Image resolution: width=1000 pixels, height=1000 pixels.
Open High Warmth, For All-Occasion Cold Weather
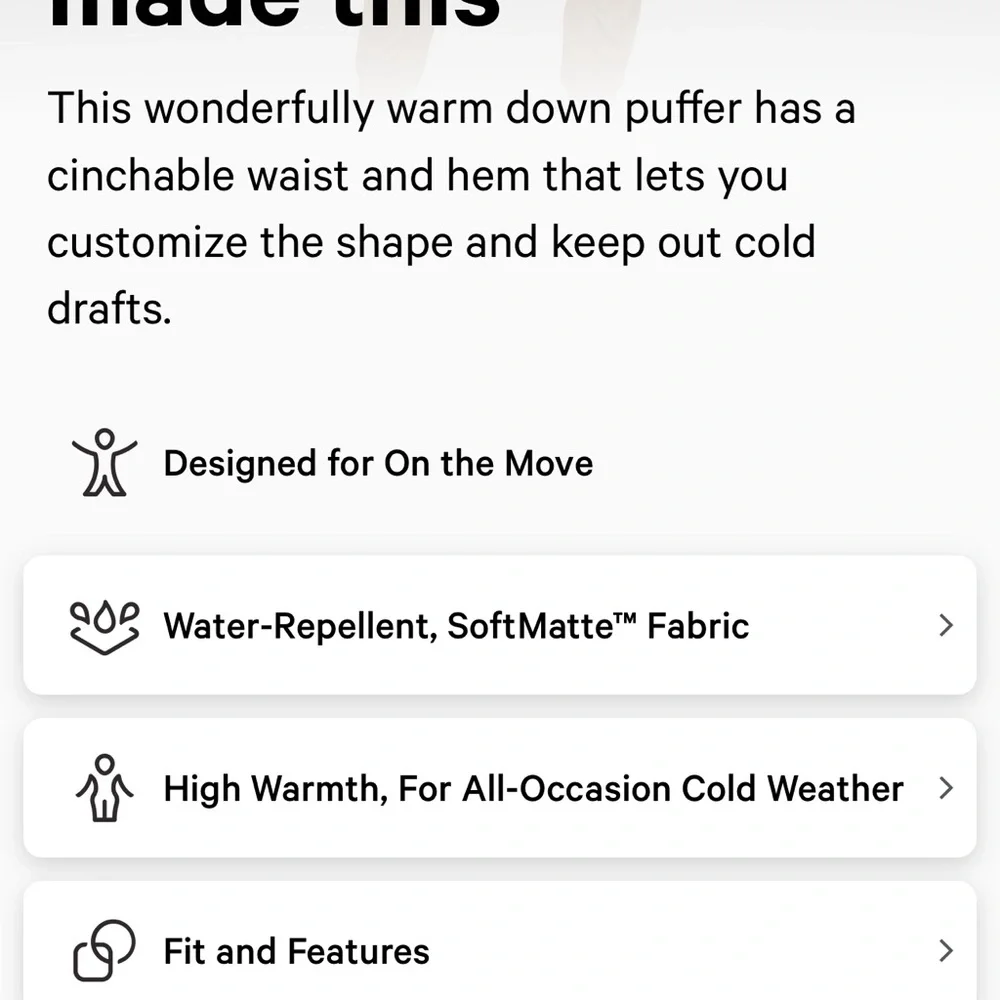[x=500, y=788]
